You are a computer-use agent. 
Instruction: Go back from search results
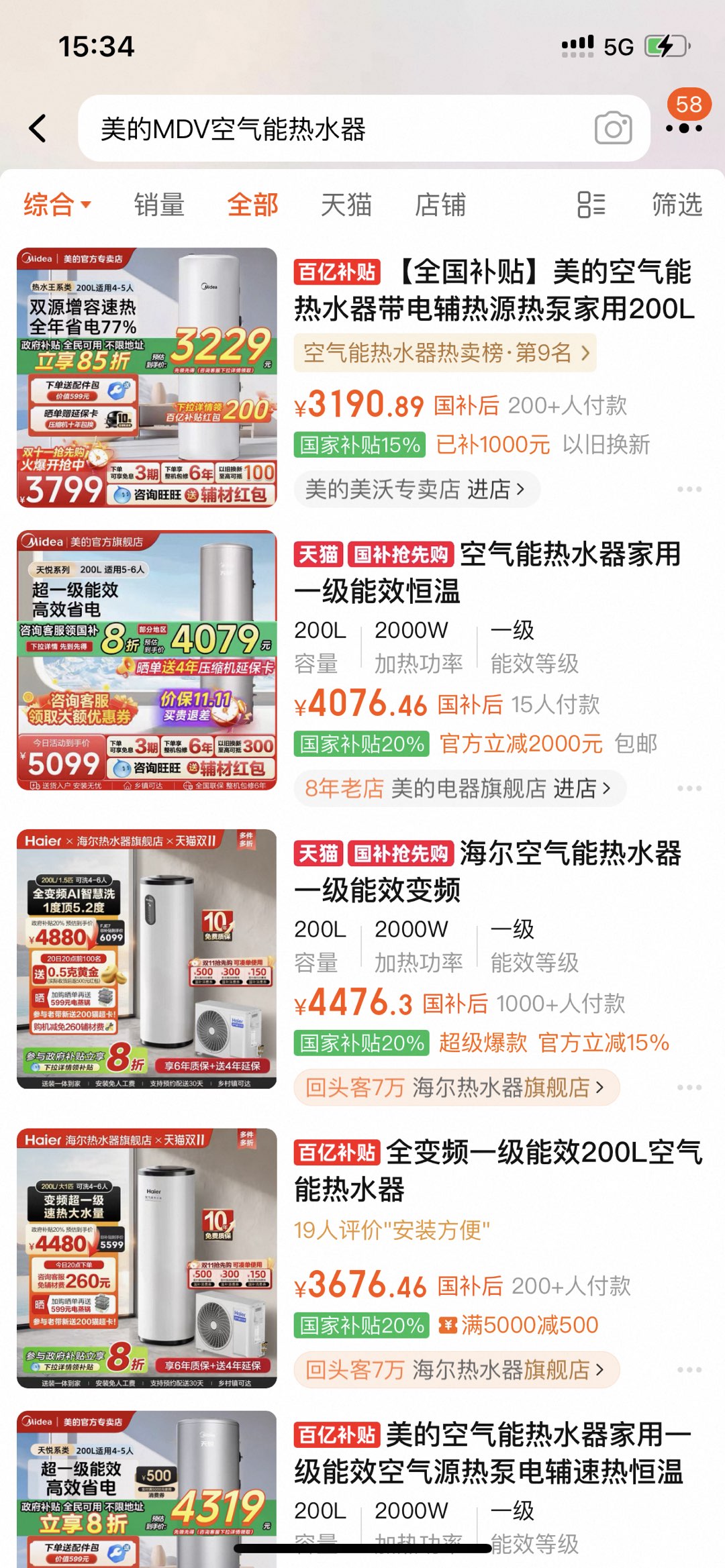[x=38, y=128]
